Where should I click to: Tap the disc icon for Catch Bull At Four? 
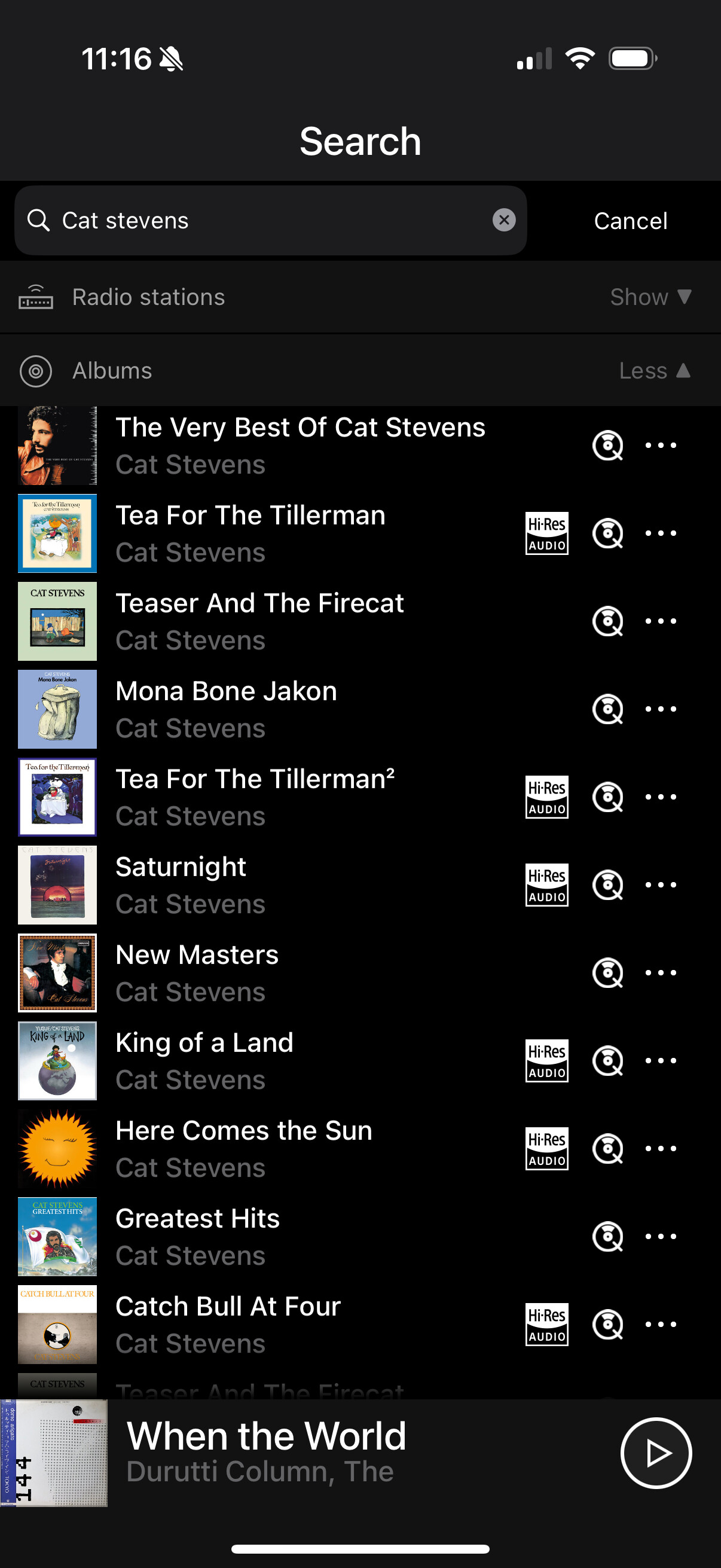pyautogui.click(x=607, y=1325)
